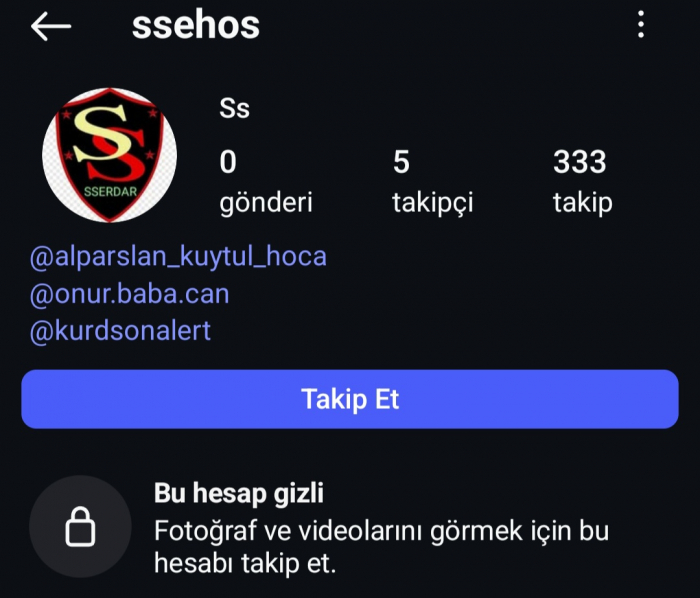Go back using the arrow icon
Image resolution: width=700 pixels, height=598 pixels.
coord(51,27)
